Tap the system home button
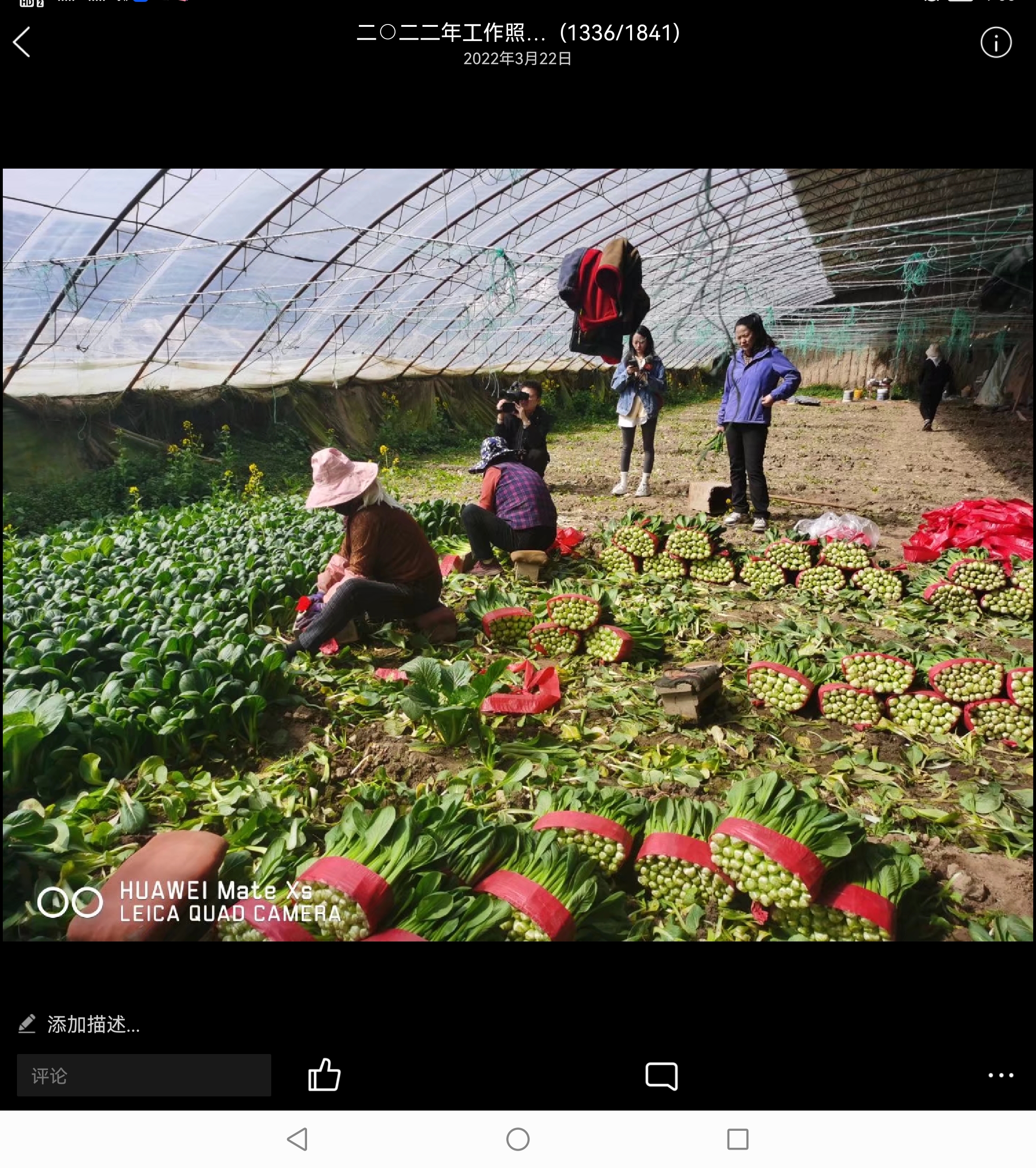Image resolution: width=1036 pixels, height=1168 pixels. coord(518,1139)
